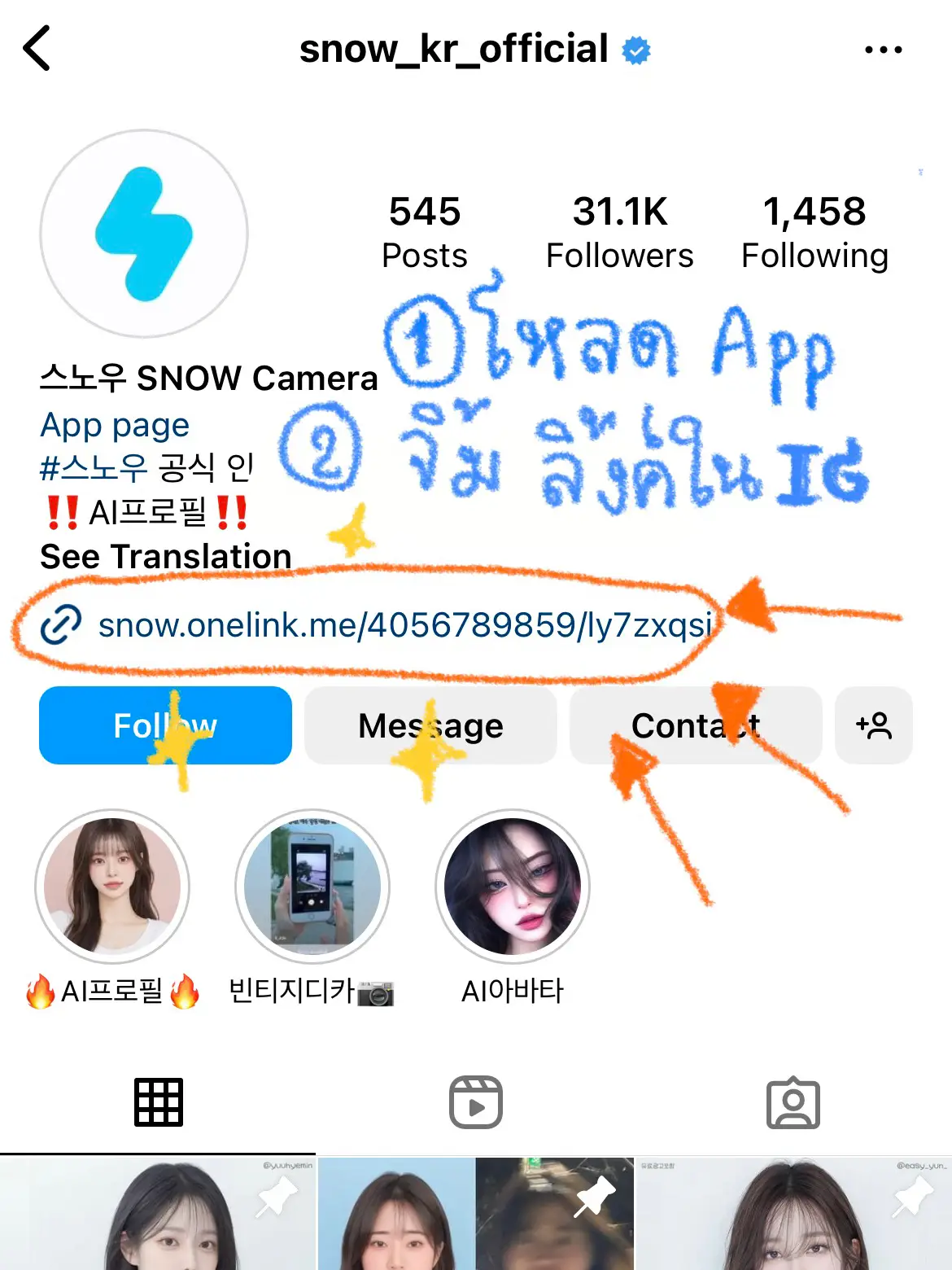Screen dimensions: 952x1270
Task: Open the pinned post tagged @yuuhyemin
Action: [x=158, y=1215]
